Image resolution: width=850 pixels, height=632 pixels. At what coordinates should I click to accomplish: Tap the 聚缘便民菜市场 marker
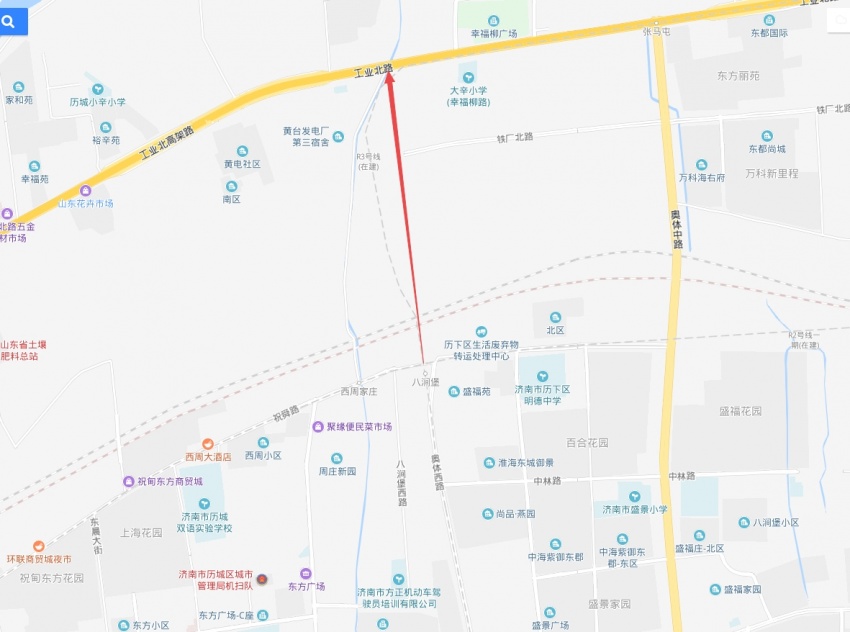(x=318, y=426)
